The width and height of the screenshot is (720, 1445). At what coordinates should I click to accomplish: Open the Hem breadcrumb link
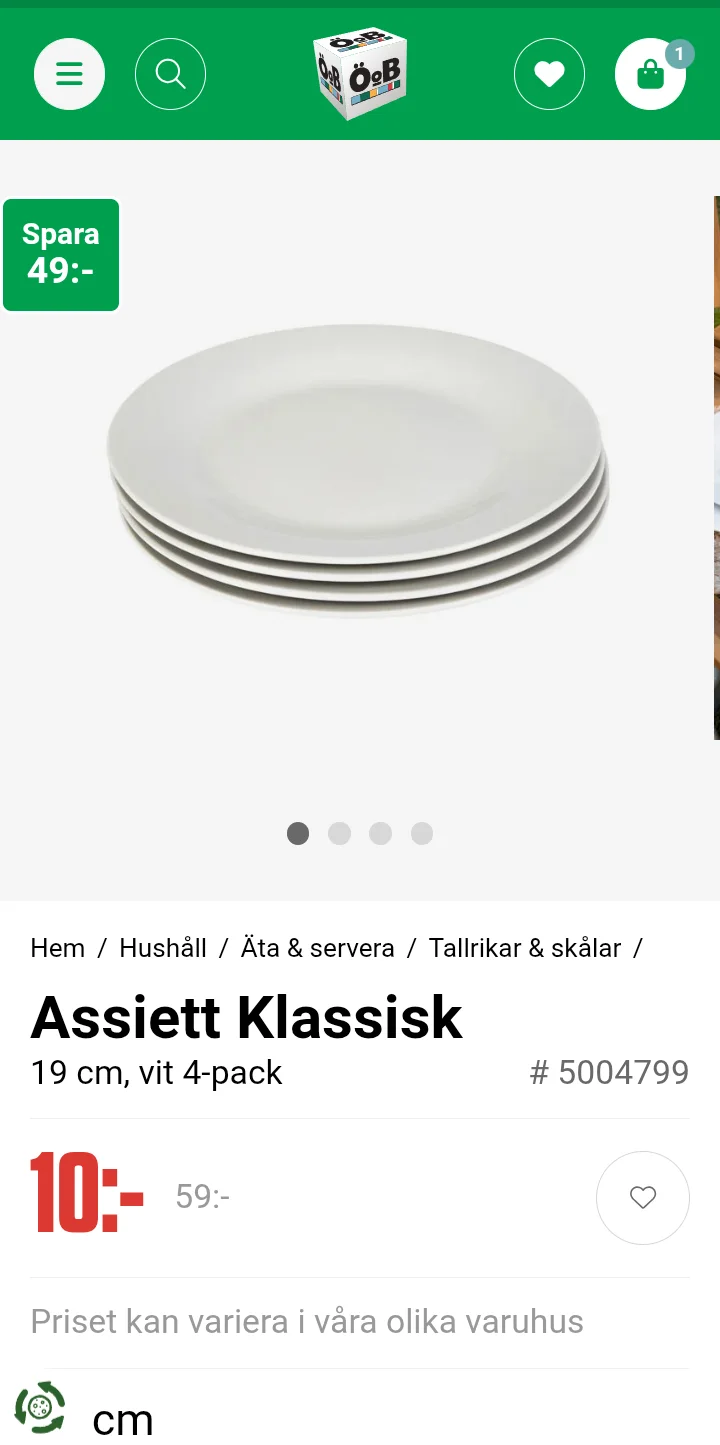click(57, 947)
